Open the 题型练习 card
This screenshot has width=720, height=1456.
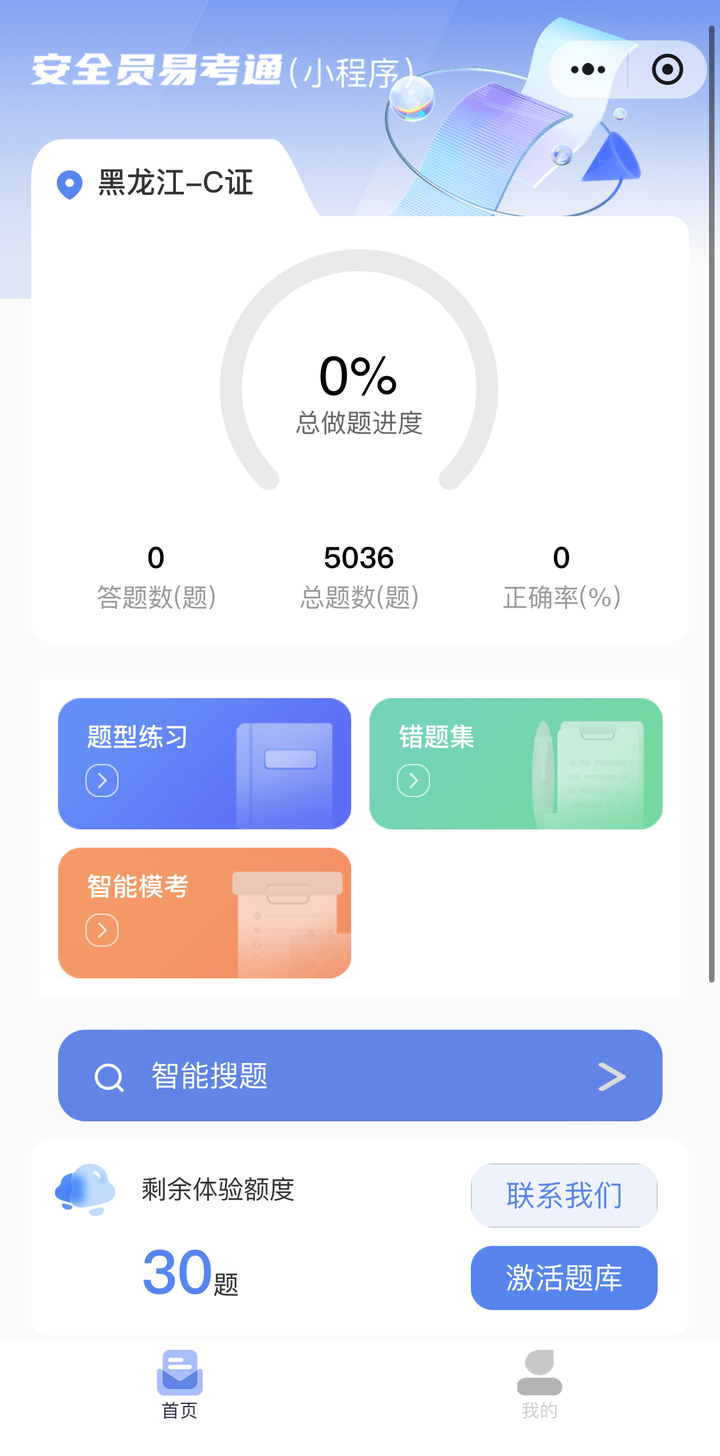pyautogui.click(x=204, y=764)
